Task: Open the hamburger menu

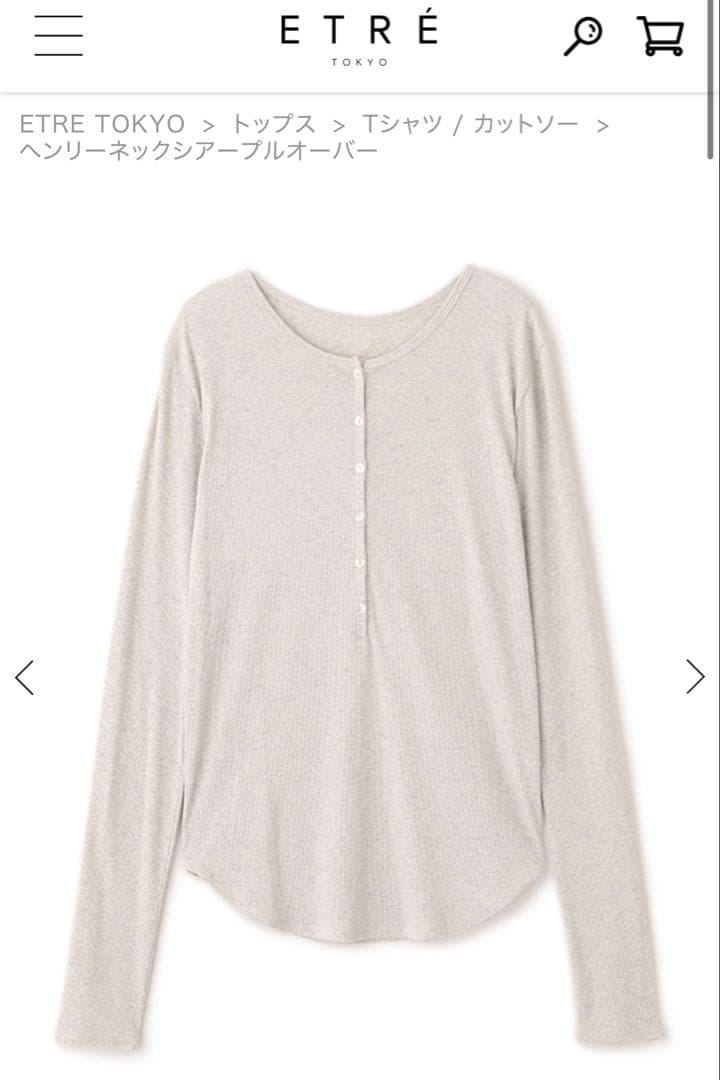Action: (x=58, y=36)
